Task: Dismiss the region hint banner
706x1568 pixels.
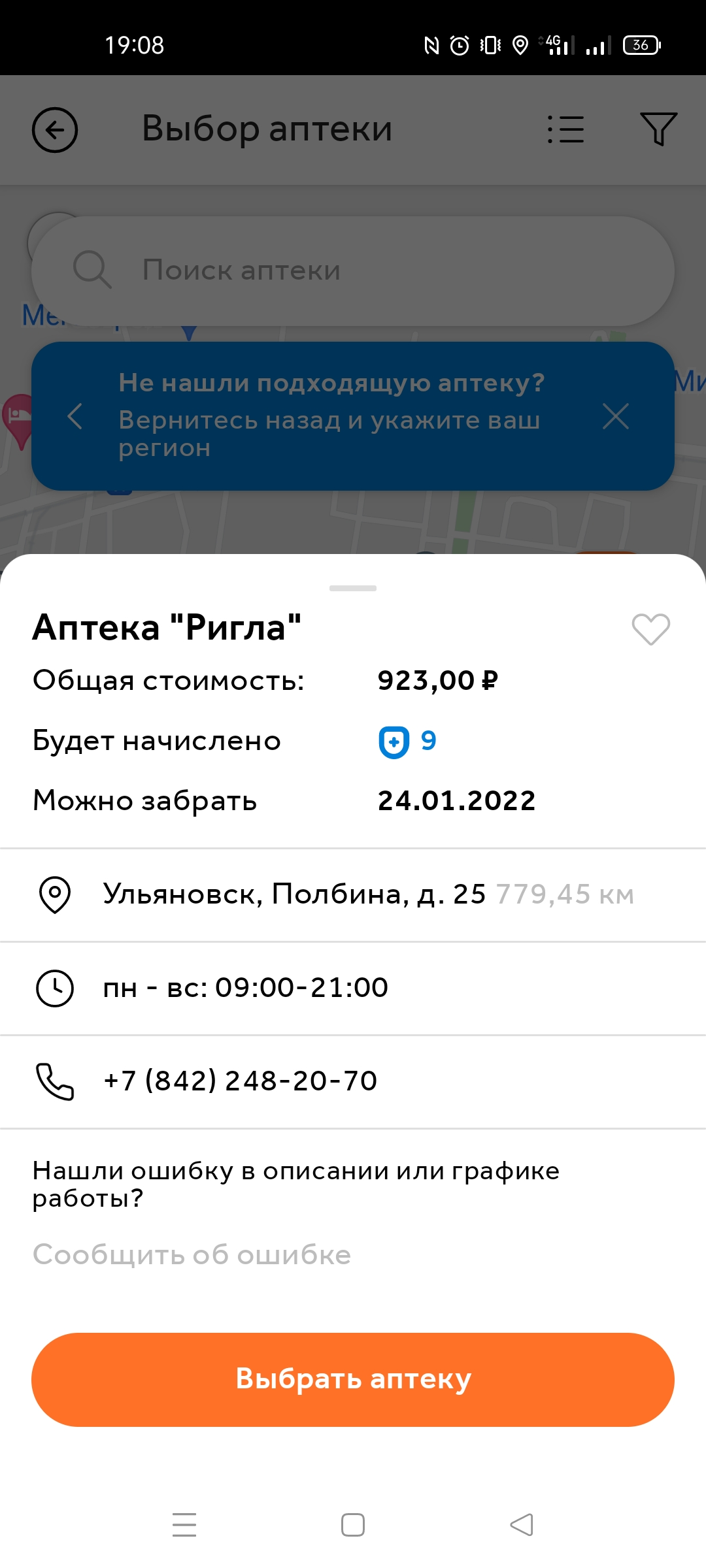Action: click(x=615, y=416)
